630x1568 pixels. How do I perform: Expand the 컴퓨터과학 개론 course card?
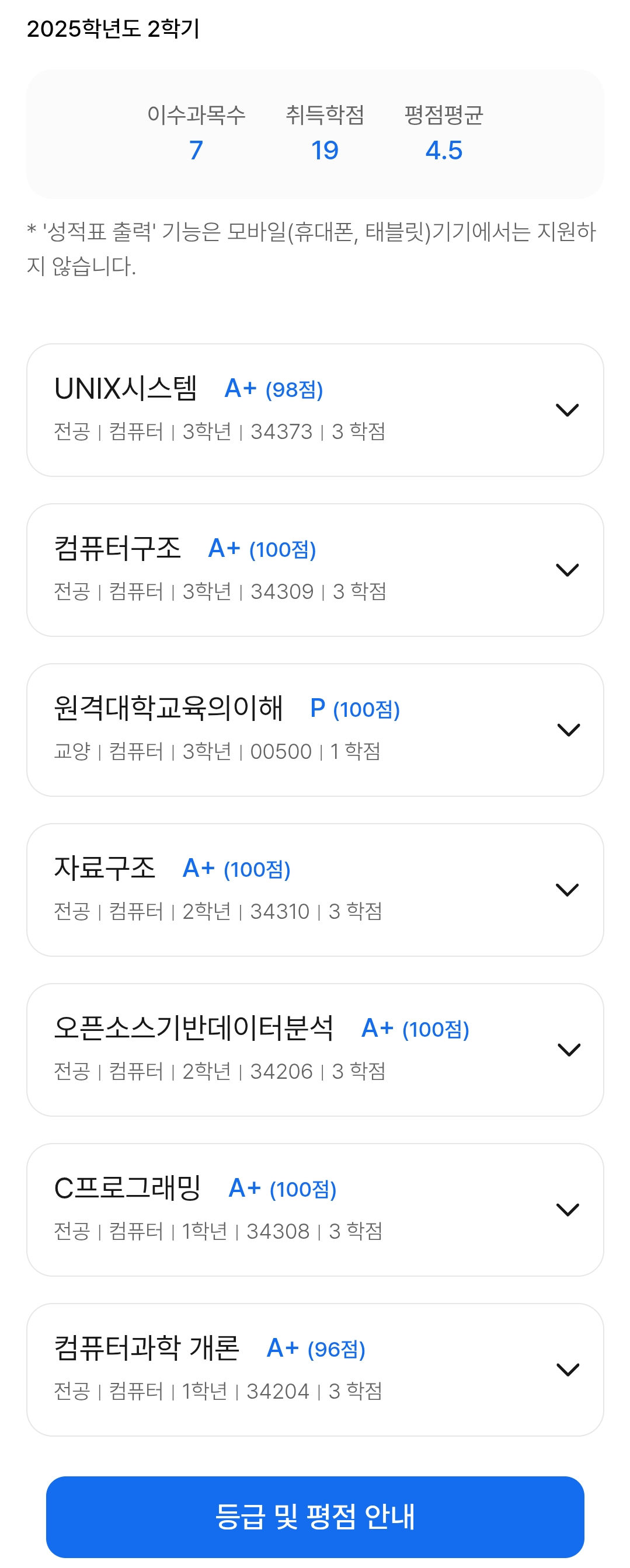click(x=567, y=1370)
